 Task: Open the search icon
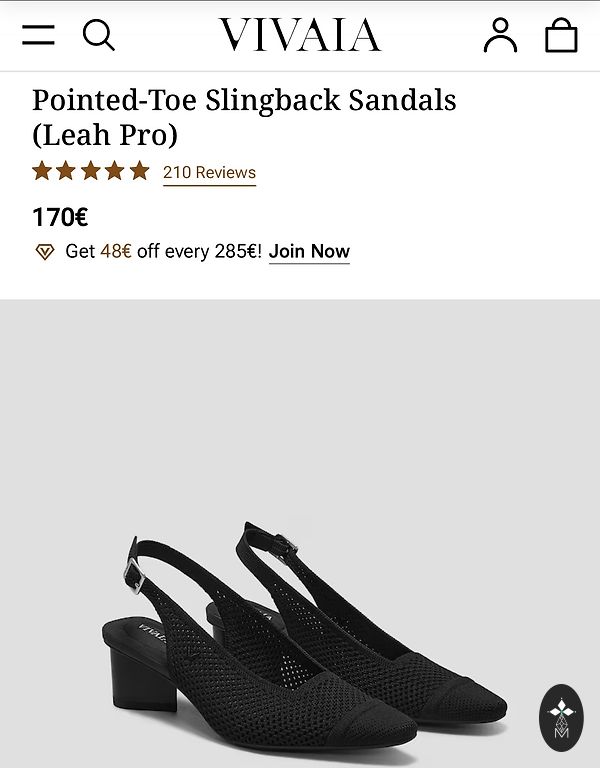point(98,35)
